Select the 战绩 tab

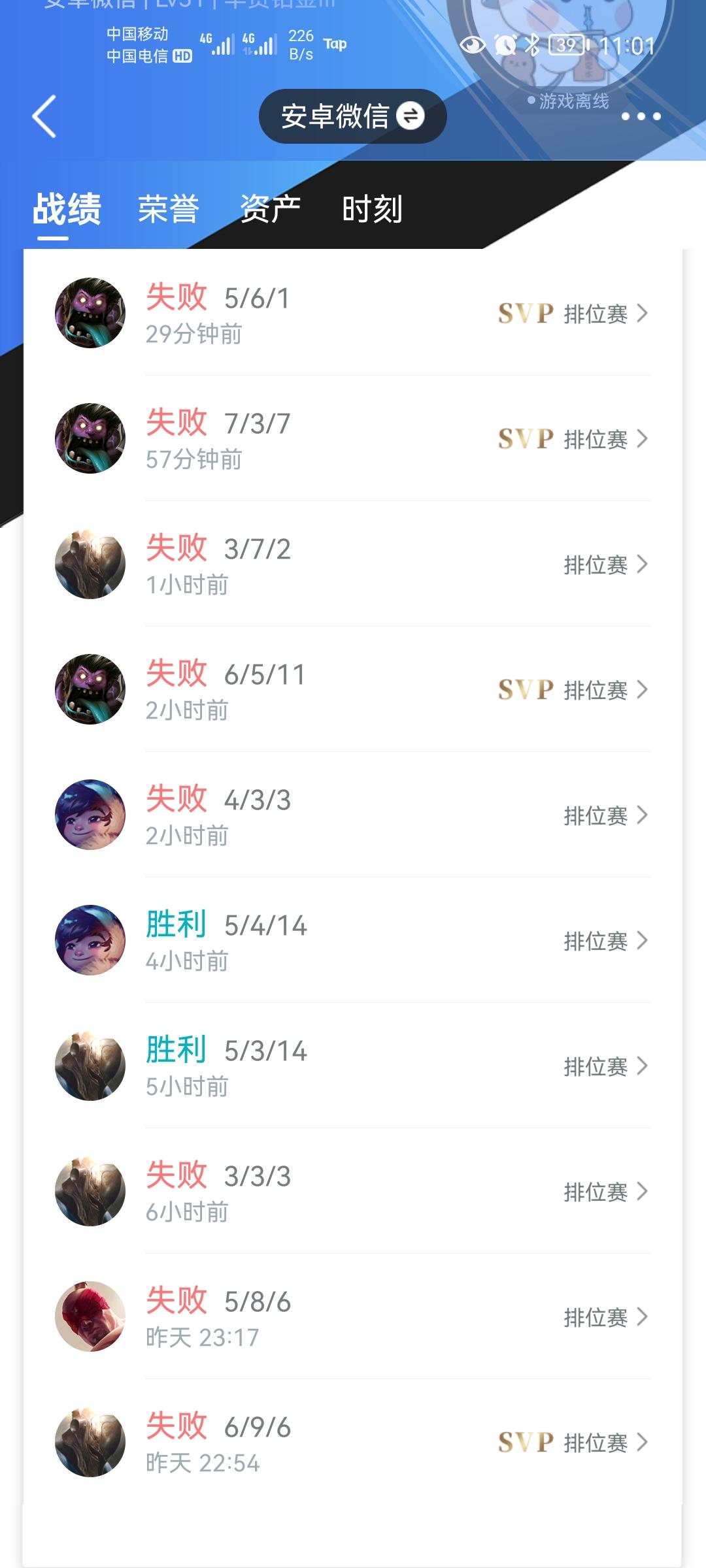pyautogui.click(x=67, y=209)
